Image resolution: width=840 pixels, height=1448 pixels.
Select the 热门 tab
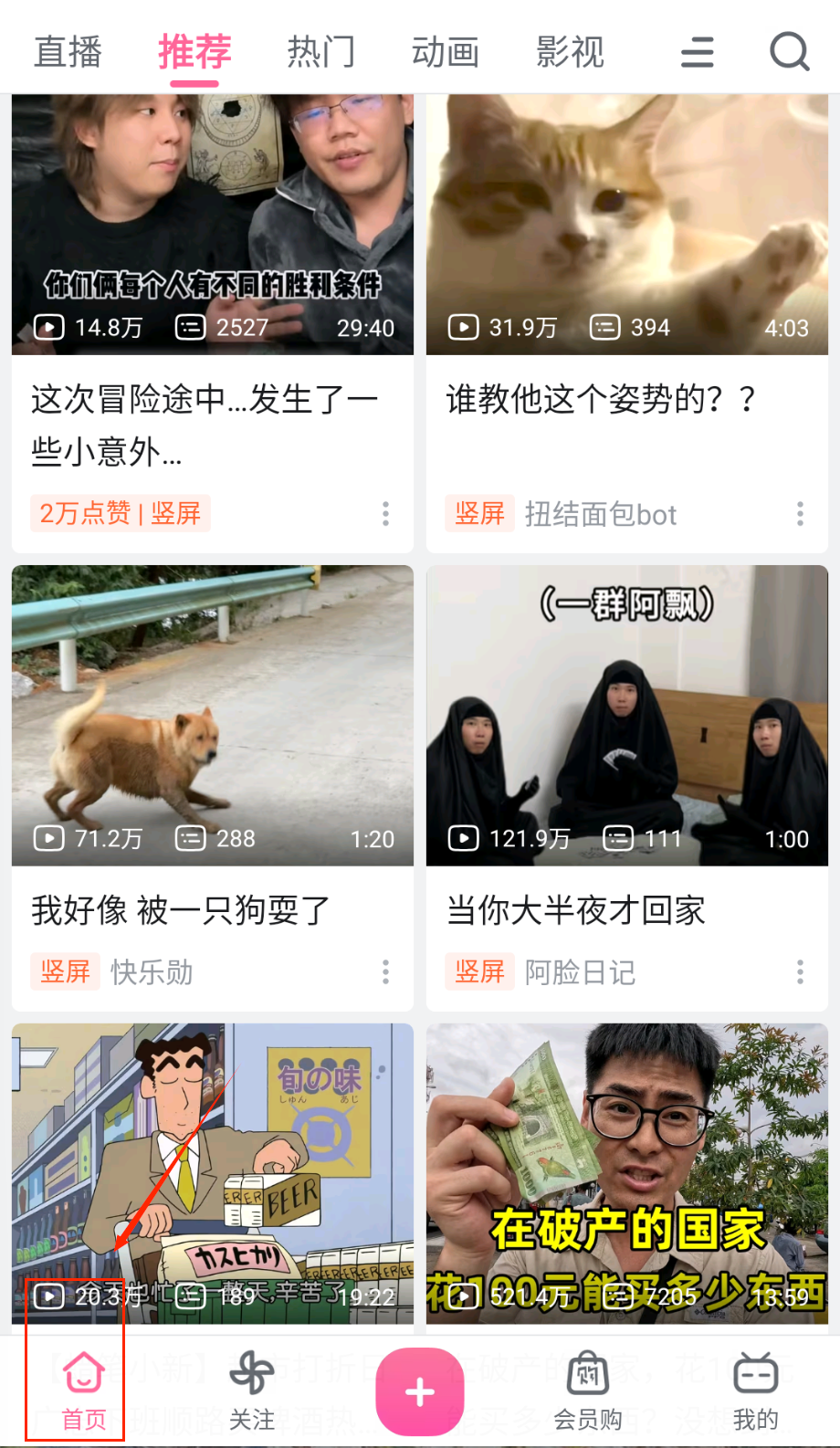320,52
